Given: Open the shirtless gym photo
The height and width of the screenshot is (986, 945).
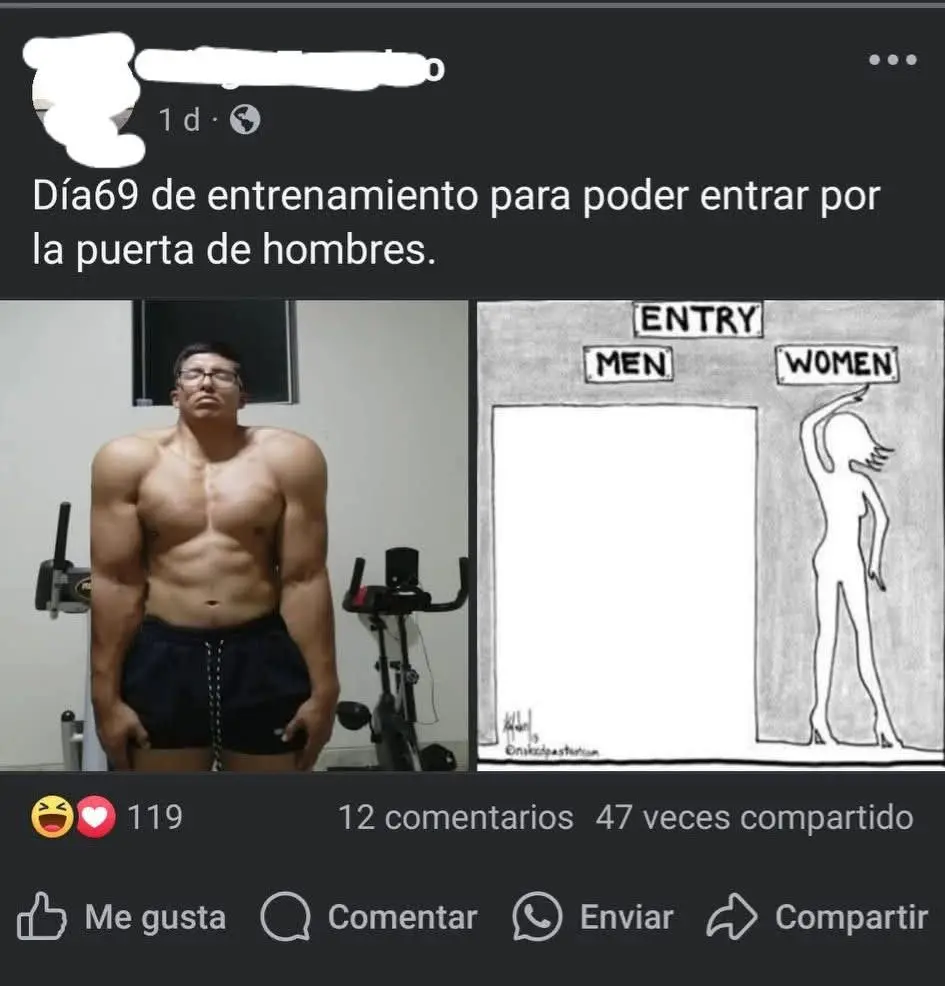Looking at the screenshot, I should click(x=234, y=535).
